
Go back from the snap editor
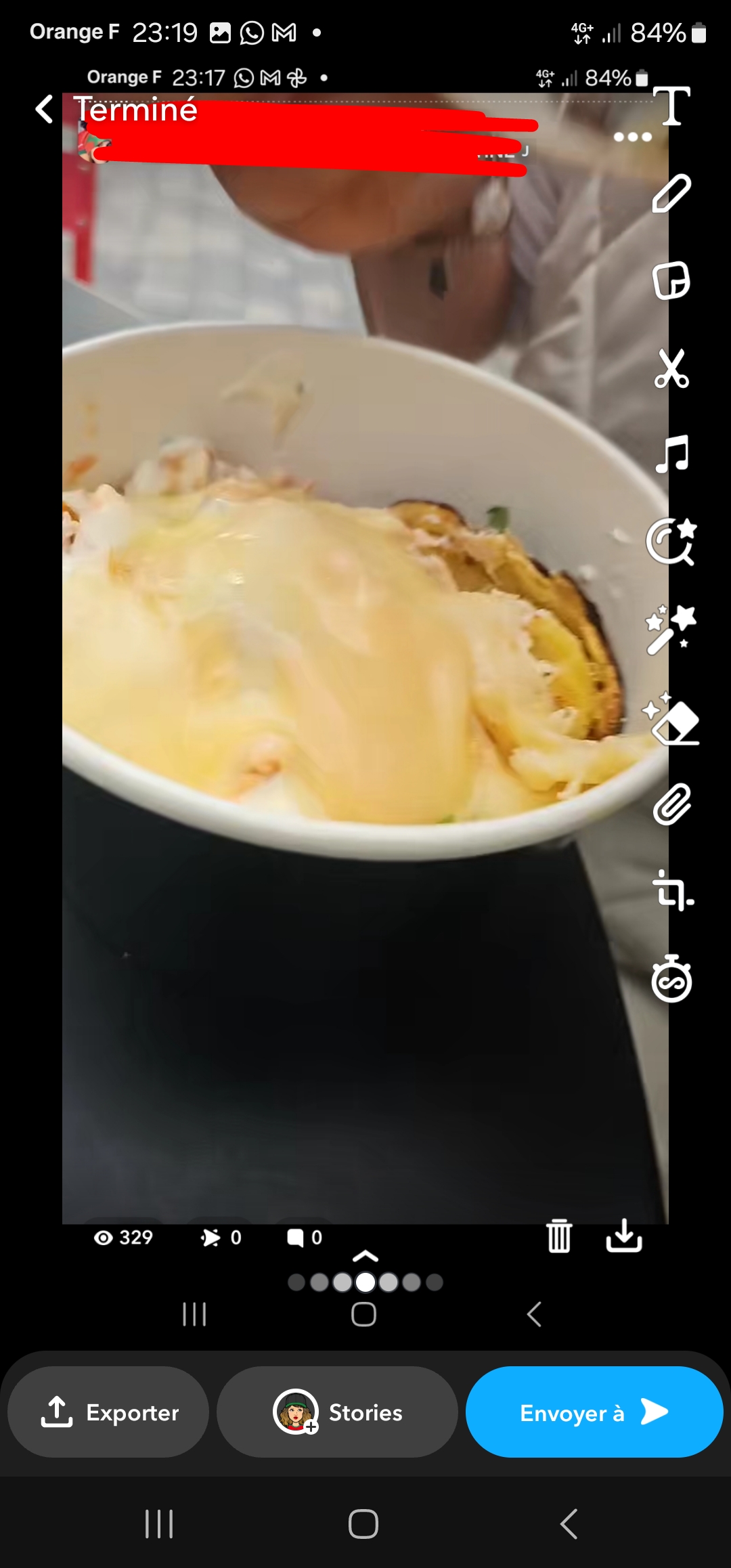pos(45,109)
